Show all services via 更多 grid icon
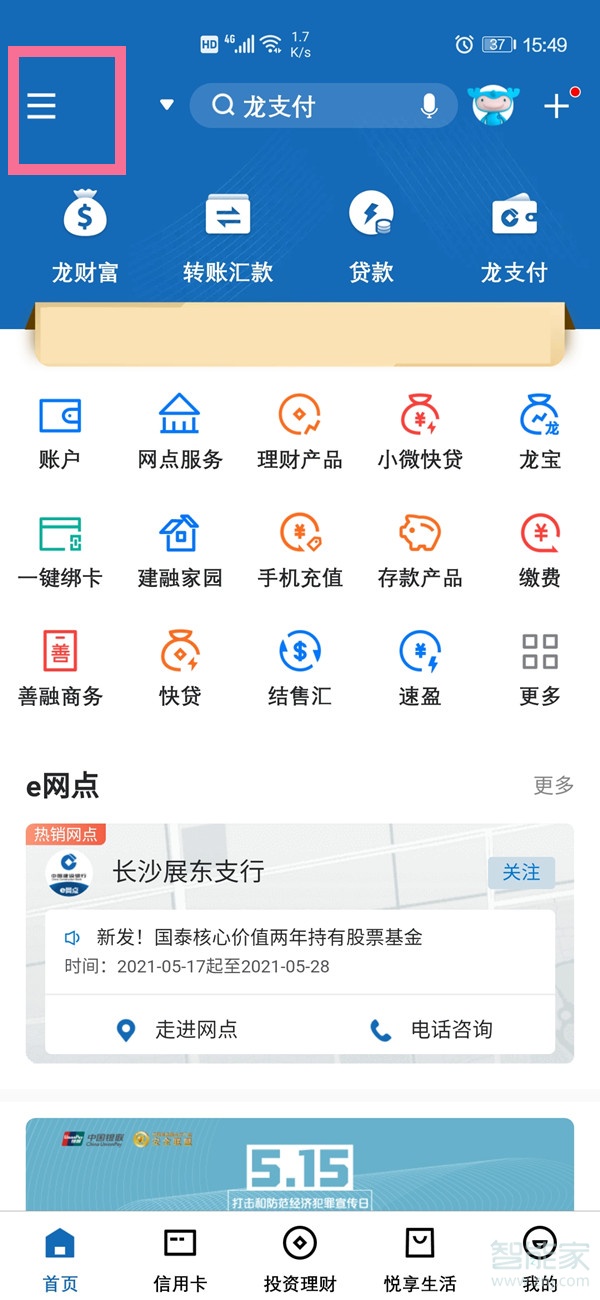 (x=540, y=668)
